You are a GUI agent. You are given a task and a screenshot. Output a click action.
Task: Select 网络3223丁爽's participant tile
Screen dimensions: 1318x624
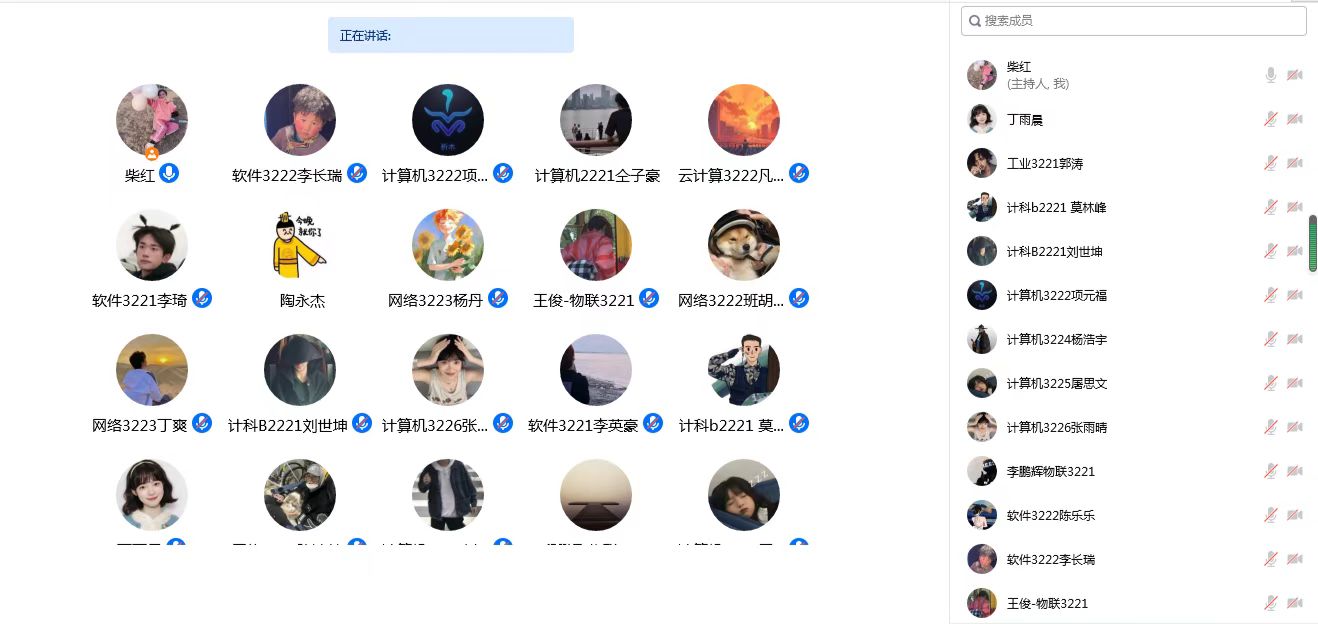(x=152, y=370)
